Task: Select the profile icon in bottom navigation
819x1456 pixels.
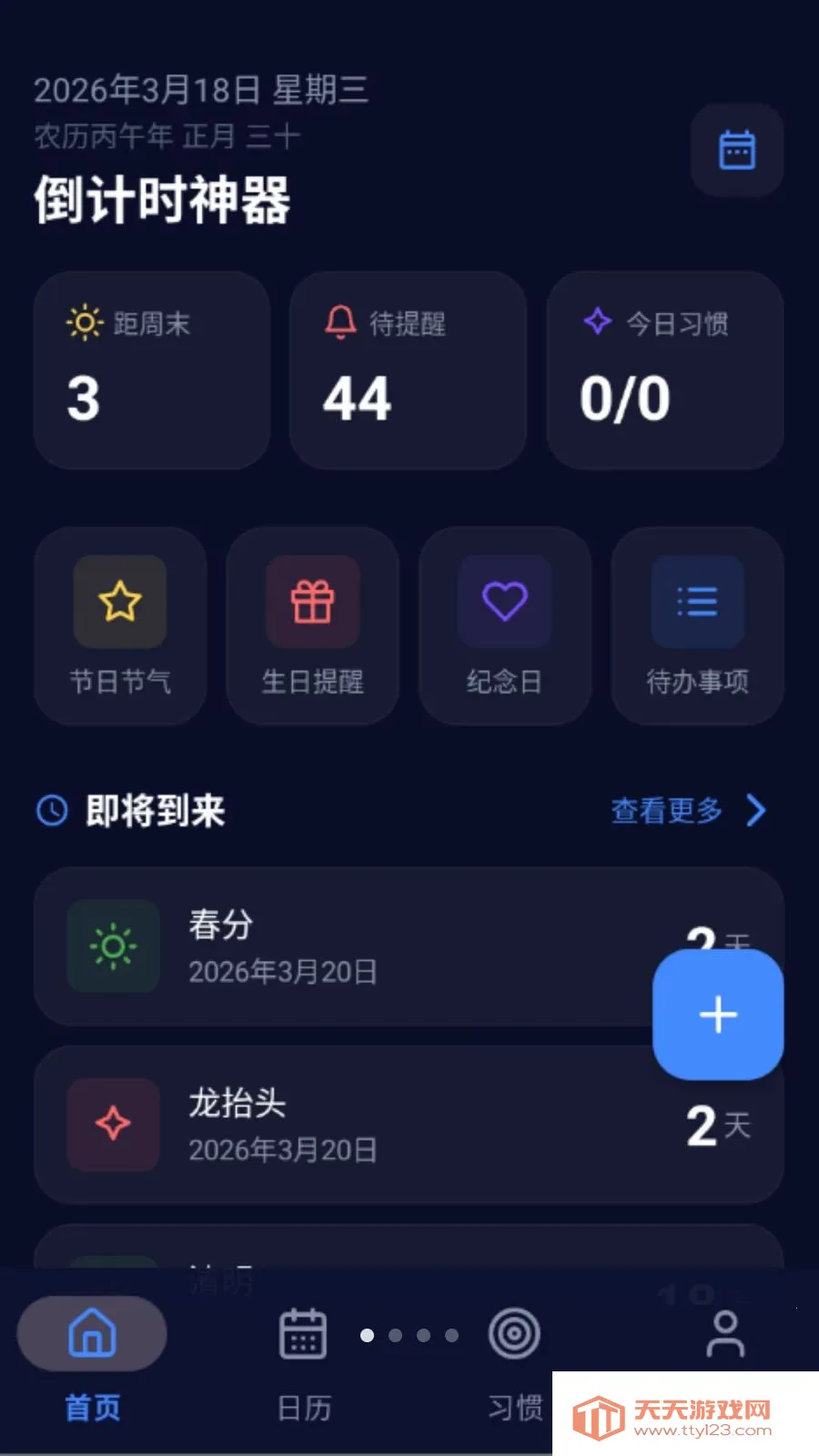Action: click(x=724, y=1333)
